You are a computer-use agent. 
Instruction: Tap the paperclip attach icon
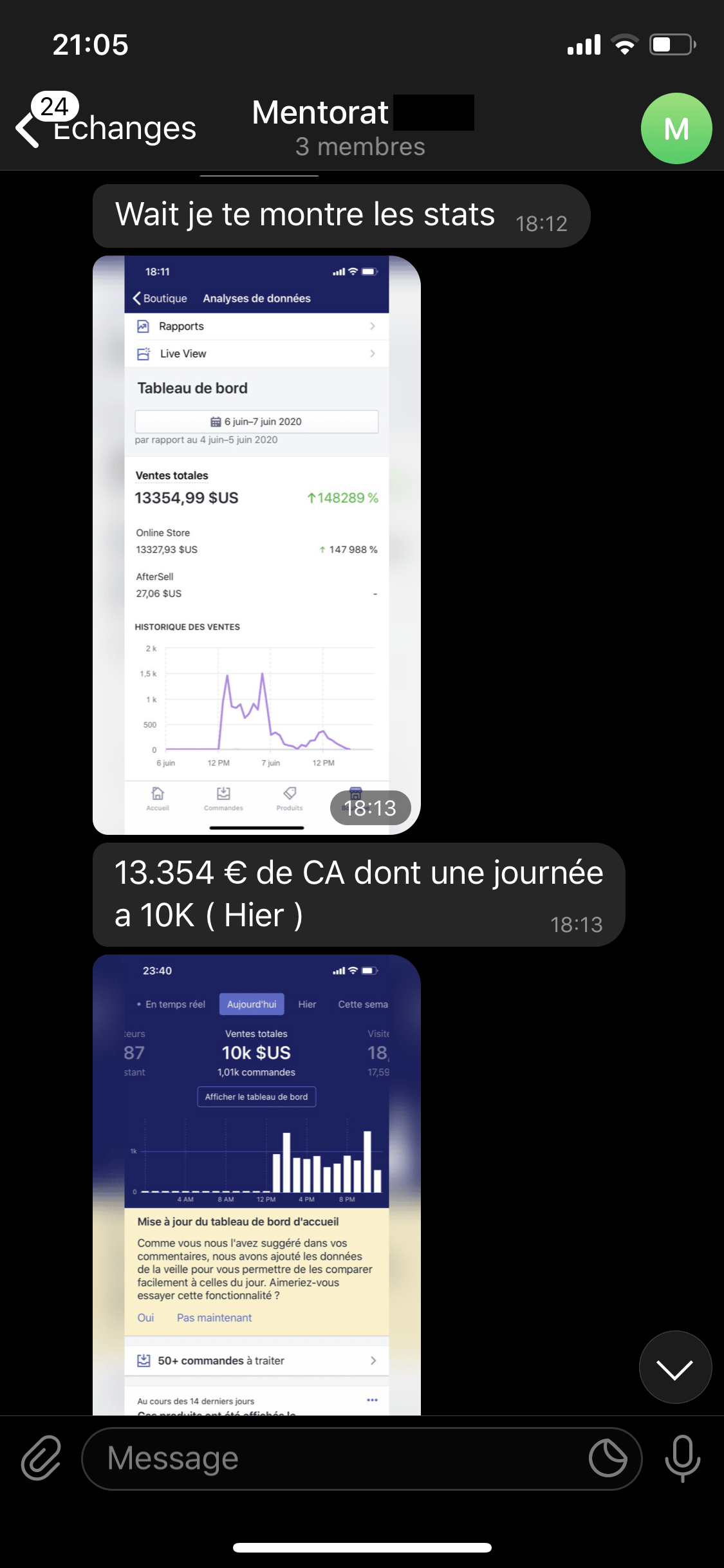(41, 1458)
